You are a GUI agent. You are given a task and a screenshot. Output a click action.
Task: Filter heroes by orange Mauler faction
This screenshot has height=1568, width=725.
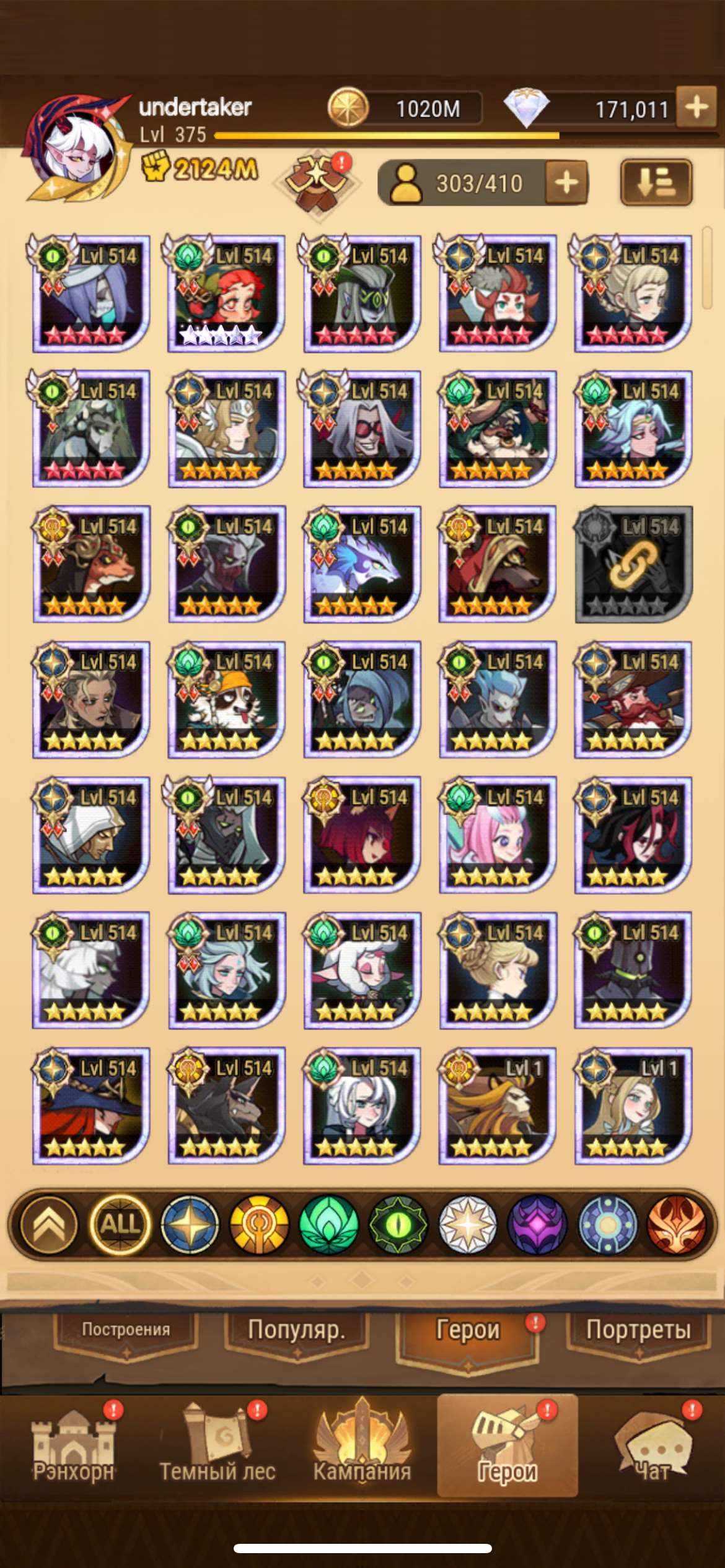tap(259, 1224)
